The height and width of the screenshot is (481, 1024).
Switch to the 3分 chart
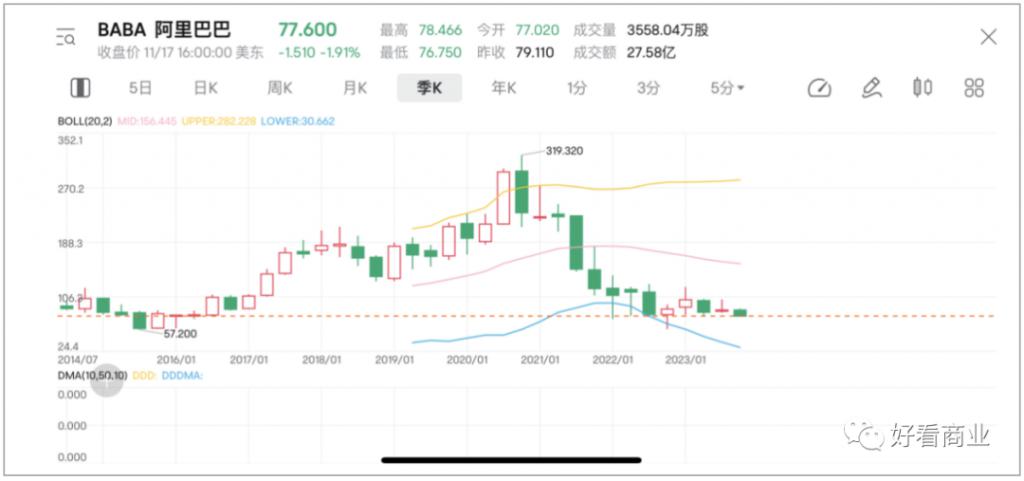pyautogui.click(x=649, y=88)
